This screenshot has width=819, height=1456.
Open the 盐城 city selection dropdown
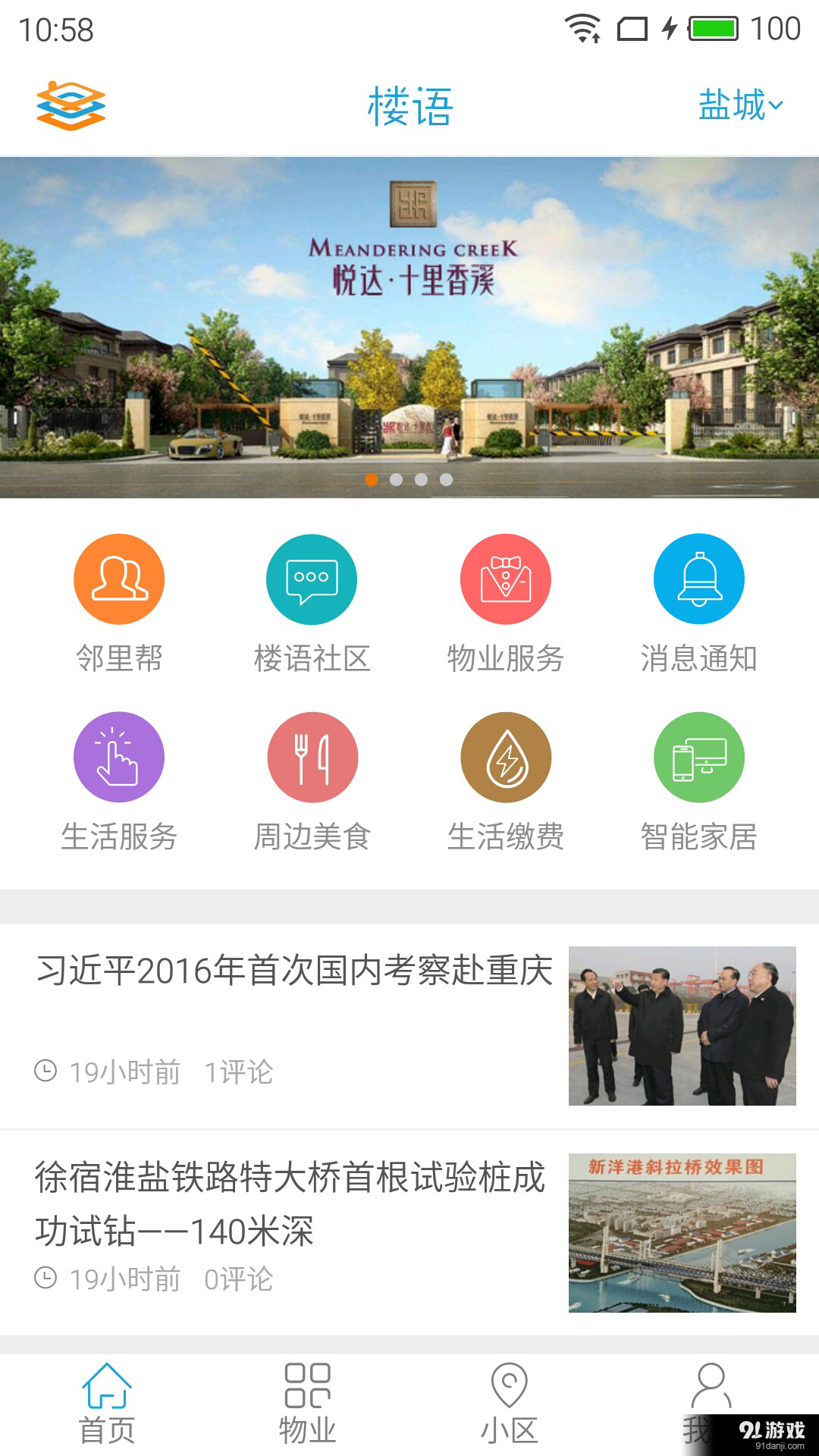point(737,106)
